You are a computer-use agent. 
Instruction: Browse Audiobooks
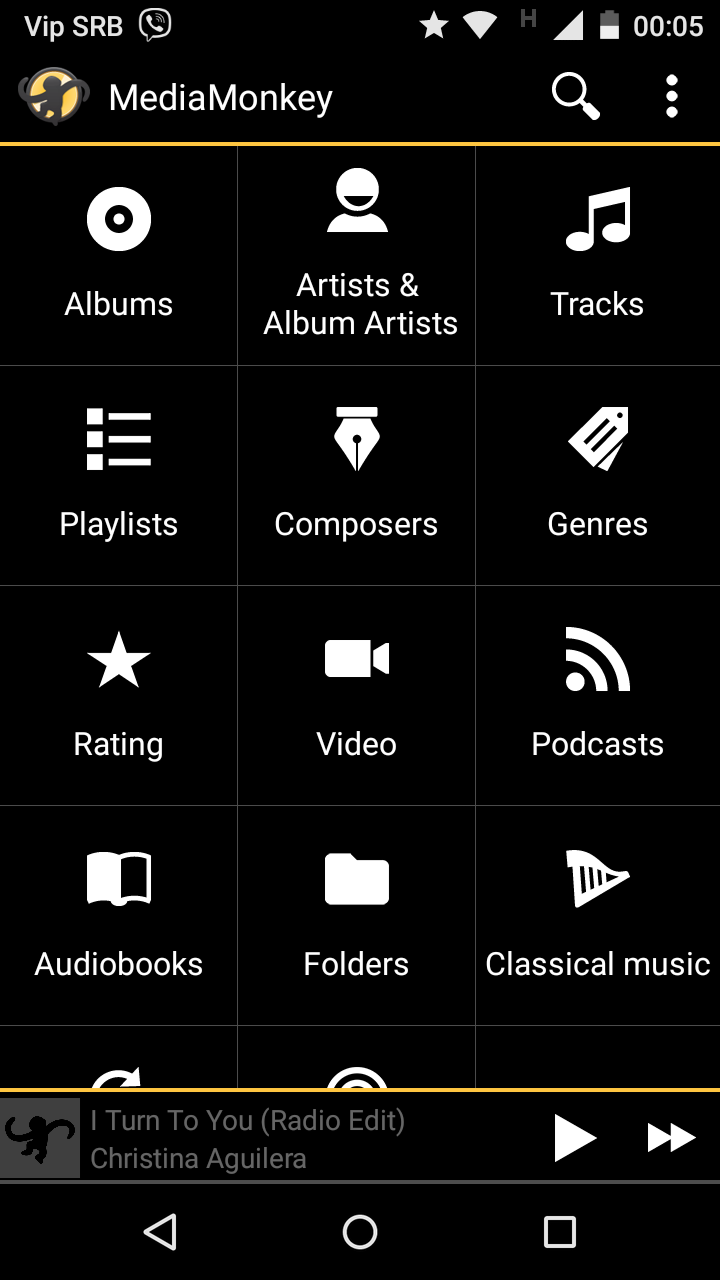(118, 916)
